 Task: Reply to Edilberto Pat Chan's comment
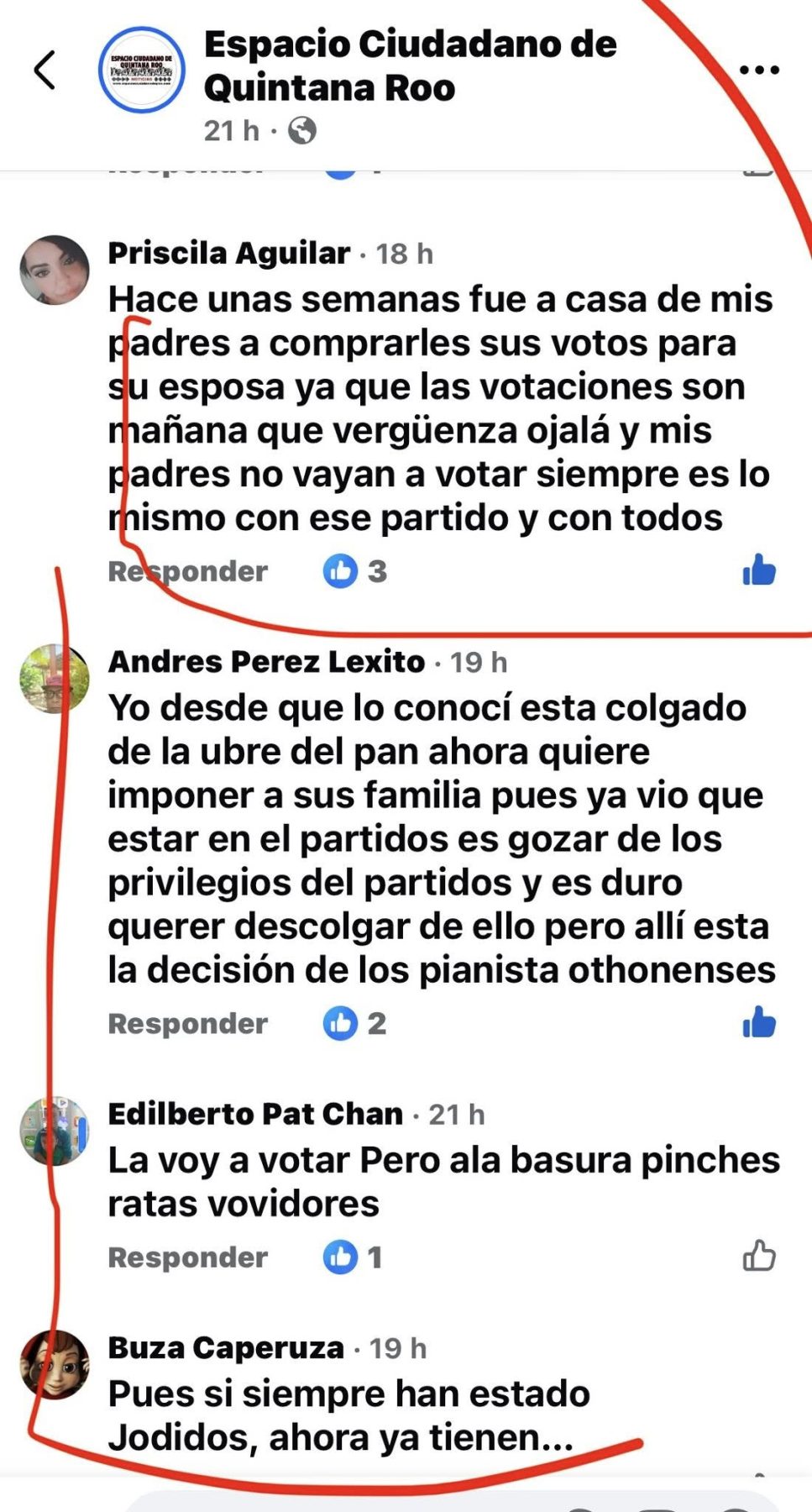tap(187, 1257)
